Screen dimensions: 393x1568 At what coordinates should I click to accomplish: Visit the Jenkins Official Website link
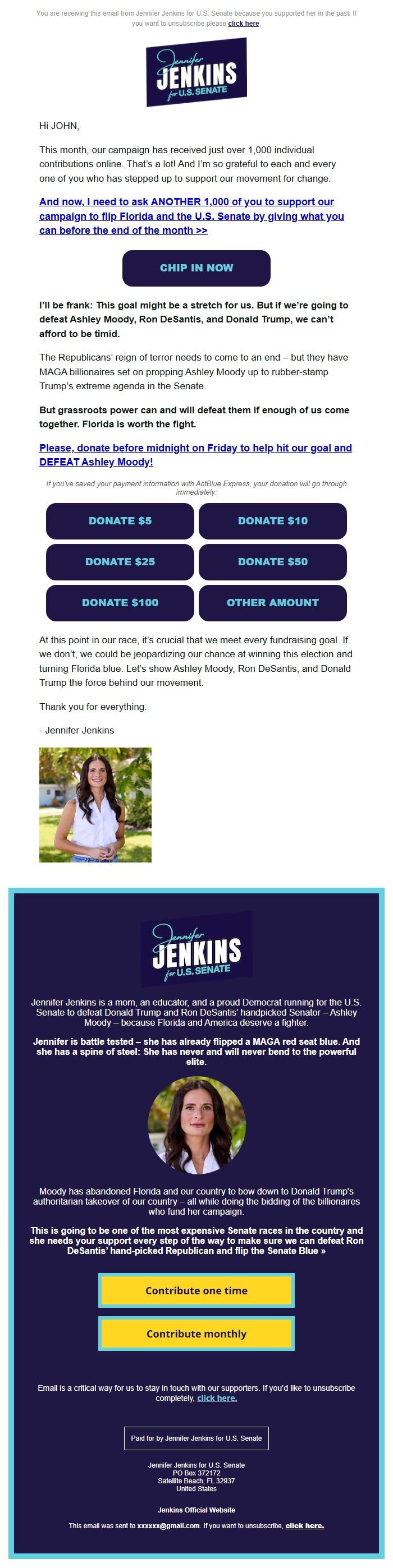pos(196,1510)
